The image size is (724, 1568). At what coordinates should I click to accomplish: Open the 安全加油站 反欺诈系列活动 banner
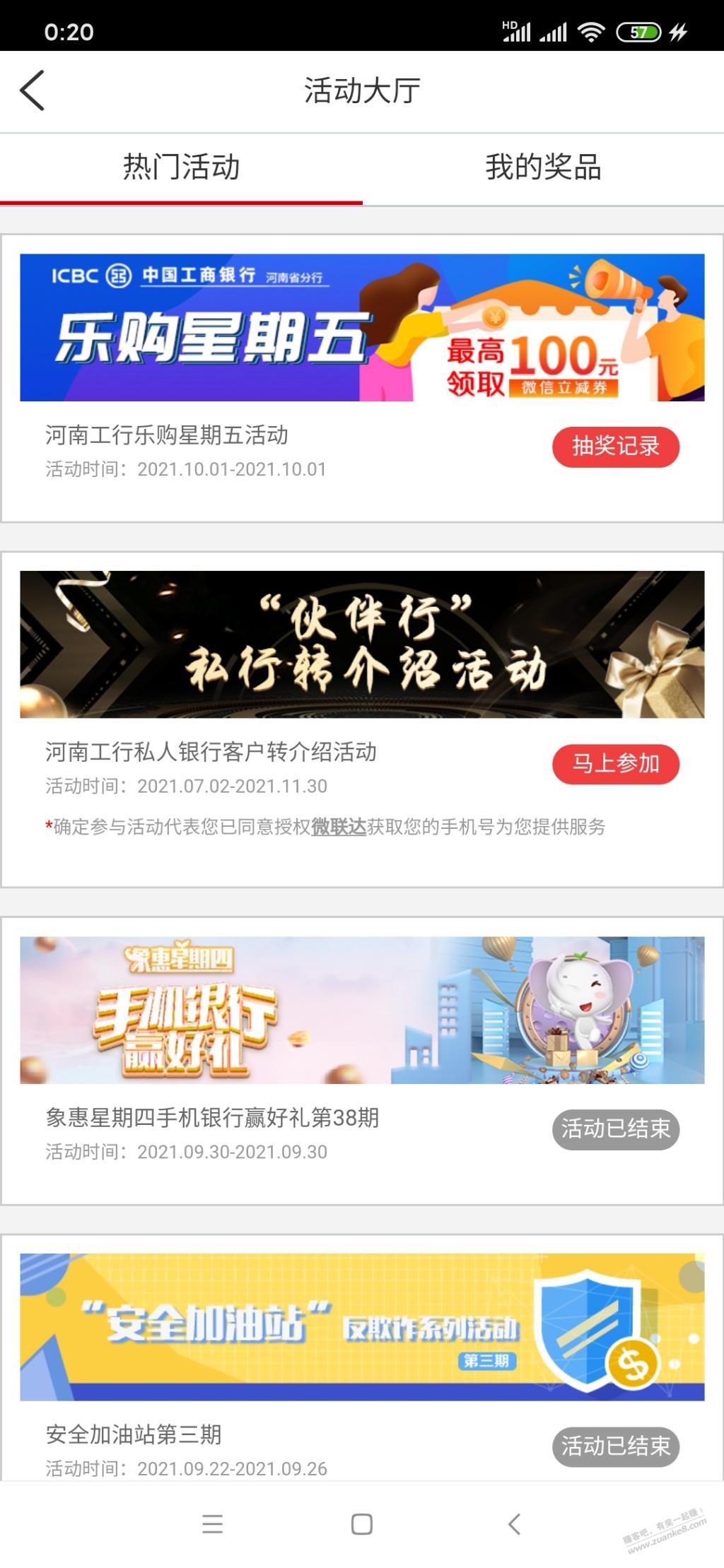coord(362,1326)
